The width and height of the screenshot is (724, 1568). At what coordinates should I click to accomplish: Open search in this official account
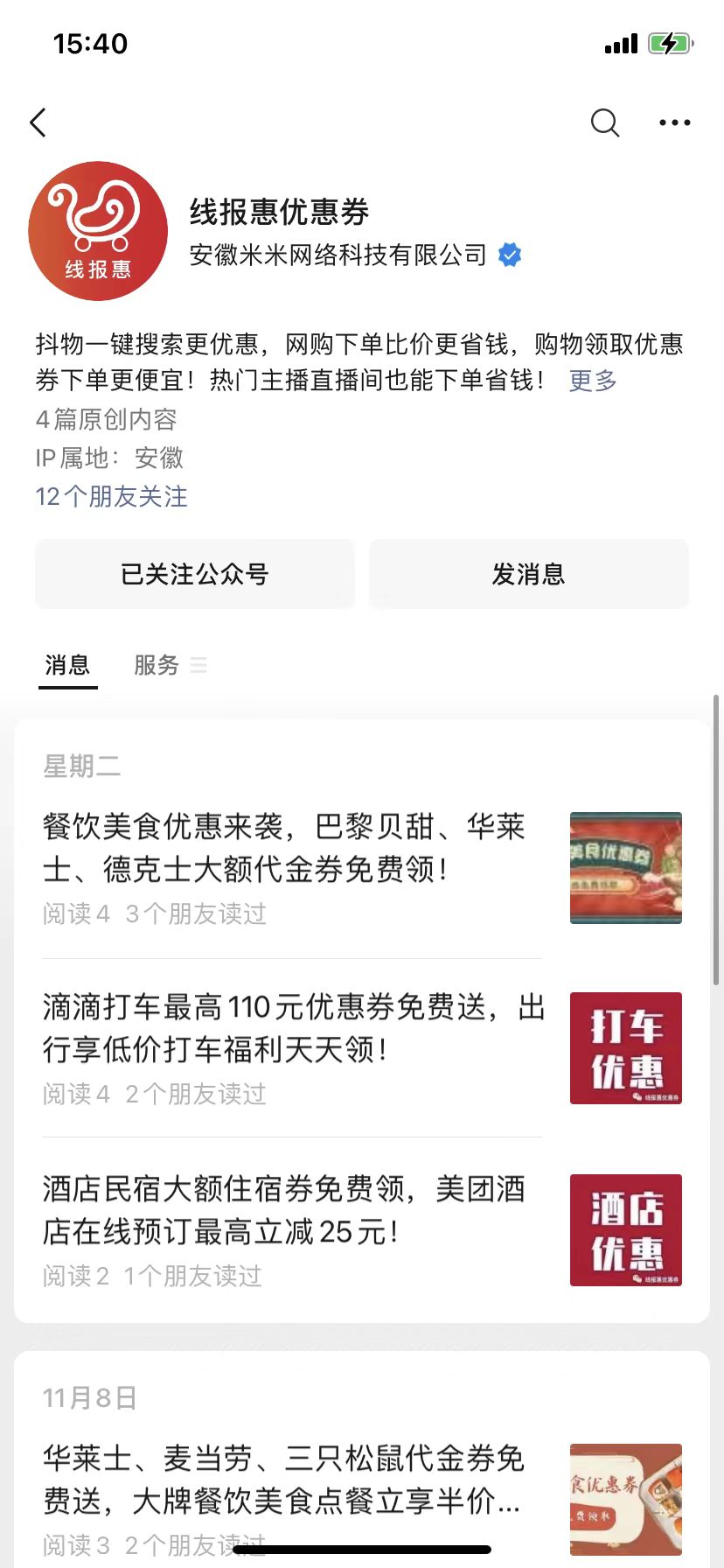(x=604, y=122)
